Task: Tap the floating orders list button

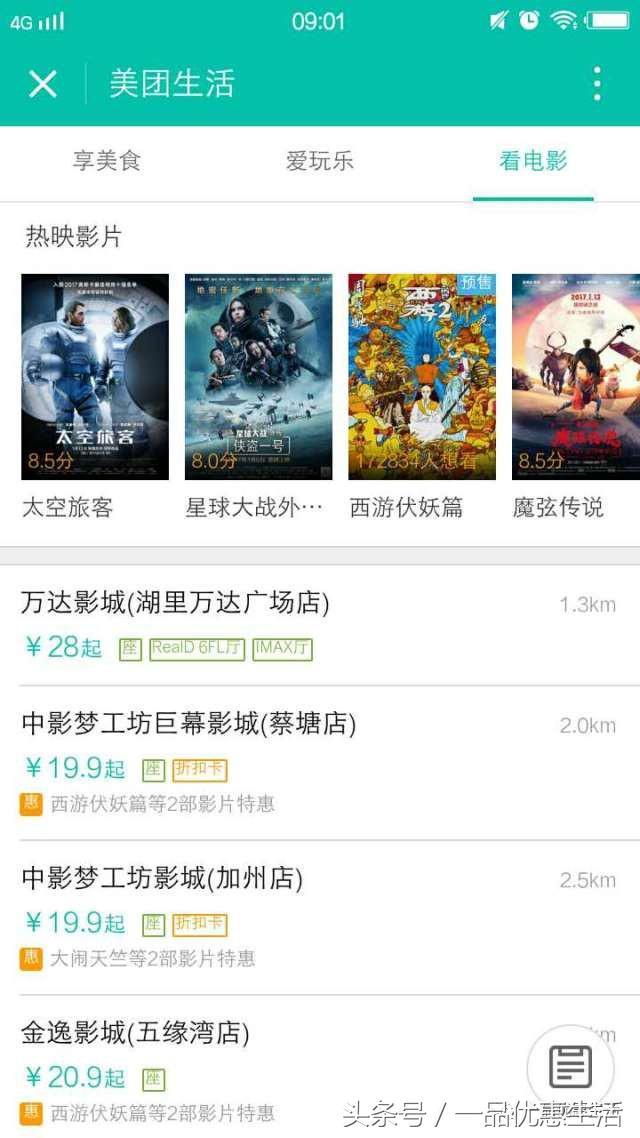Action: [x=570, y=1067]
